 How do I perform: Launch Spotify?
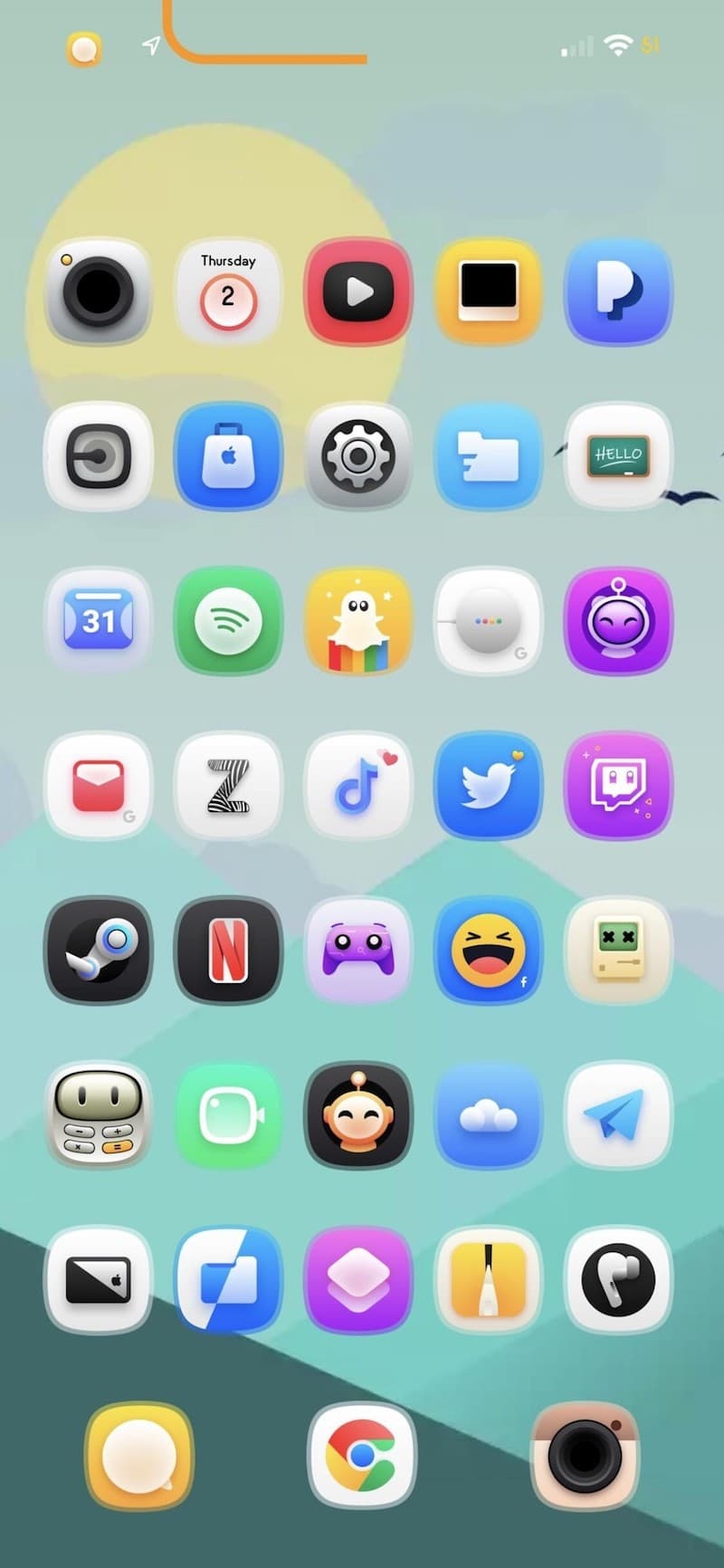click(228, 621)
